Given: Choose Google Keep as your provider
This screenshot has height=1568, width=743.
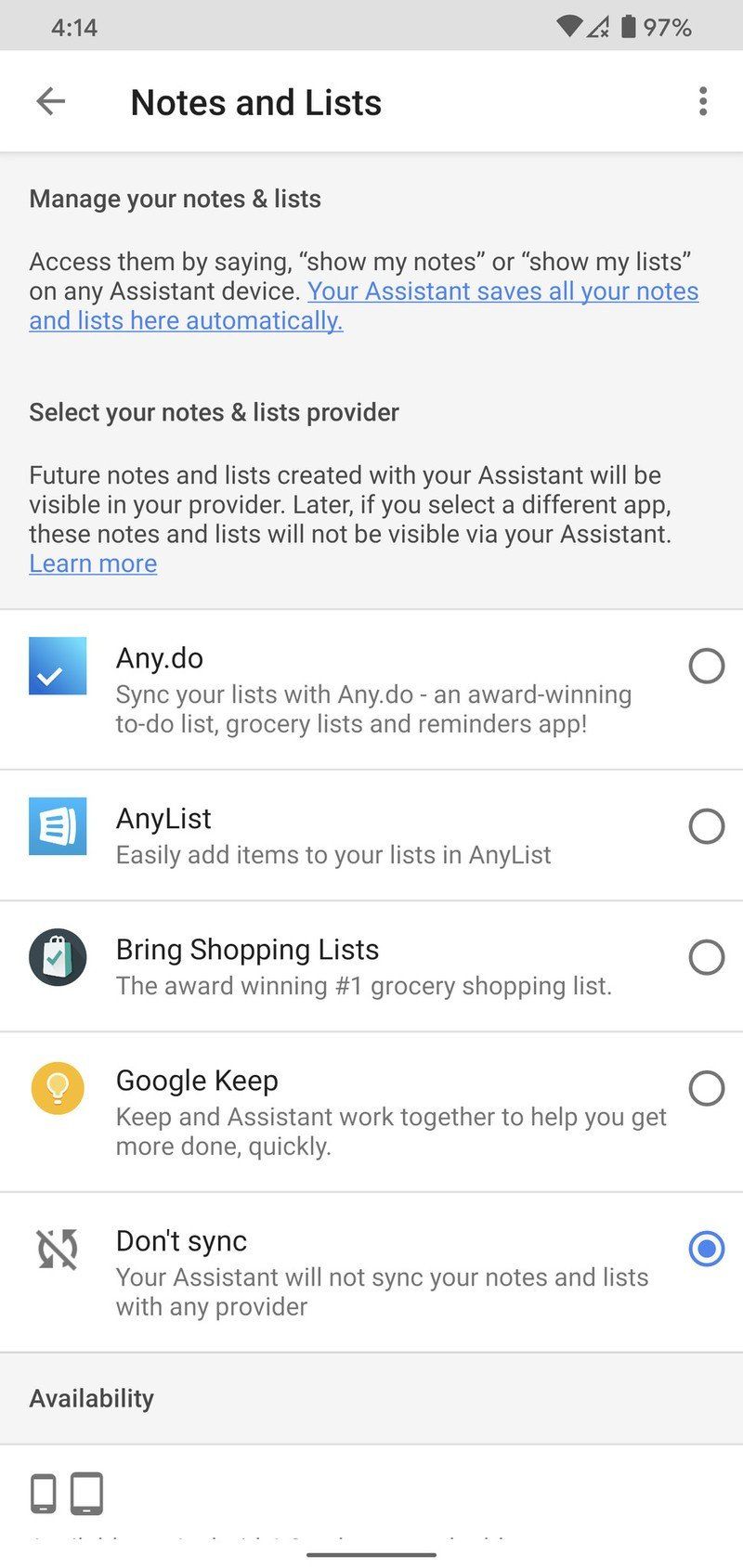Looking at the screenshot, I should (x=706, y=1087).
